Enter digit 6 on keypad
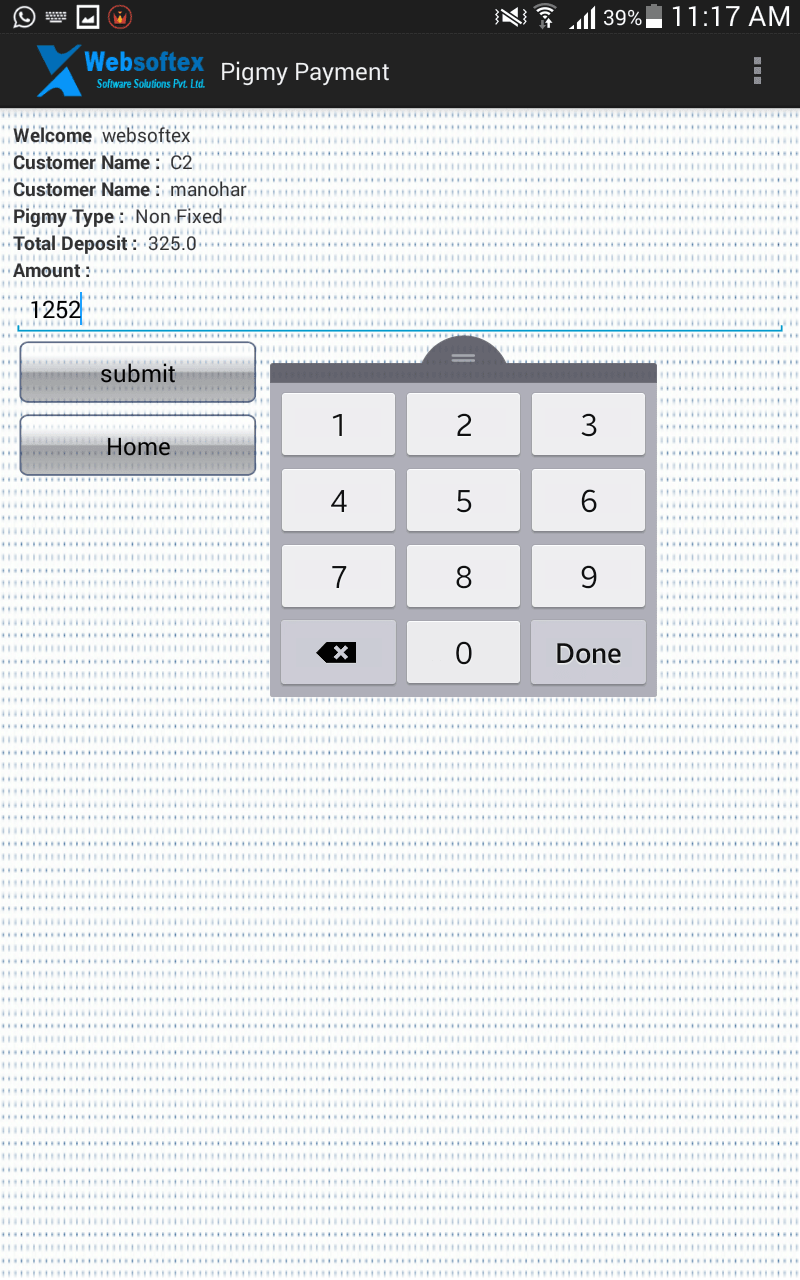 pos(589,501)
